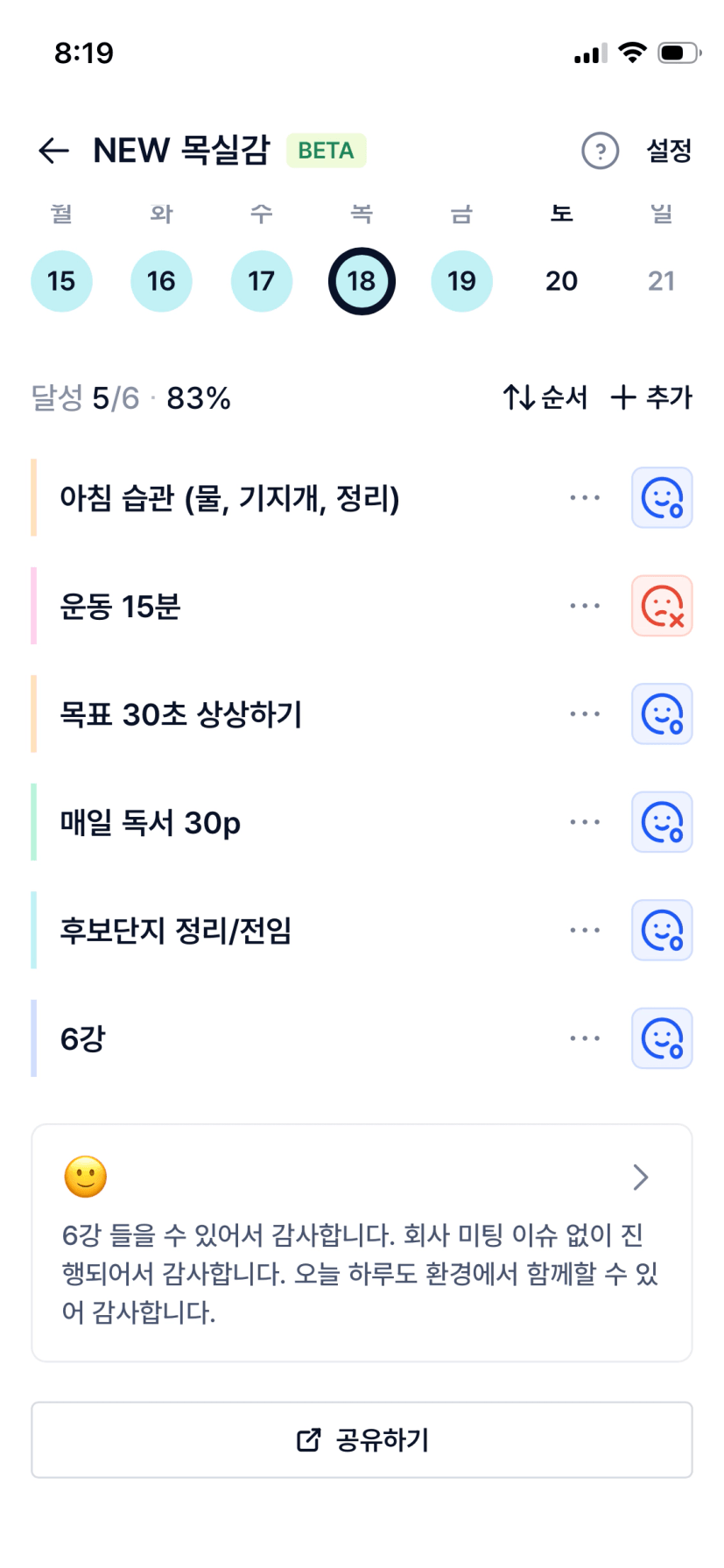Select date 19 in the week row

461,281
